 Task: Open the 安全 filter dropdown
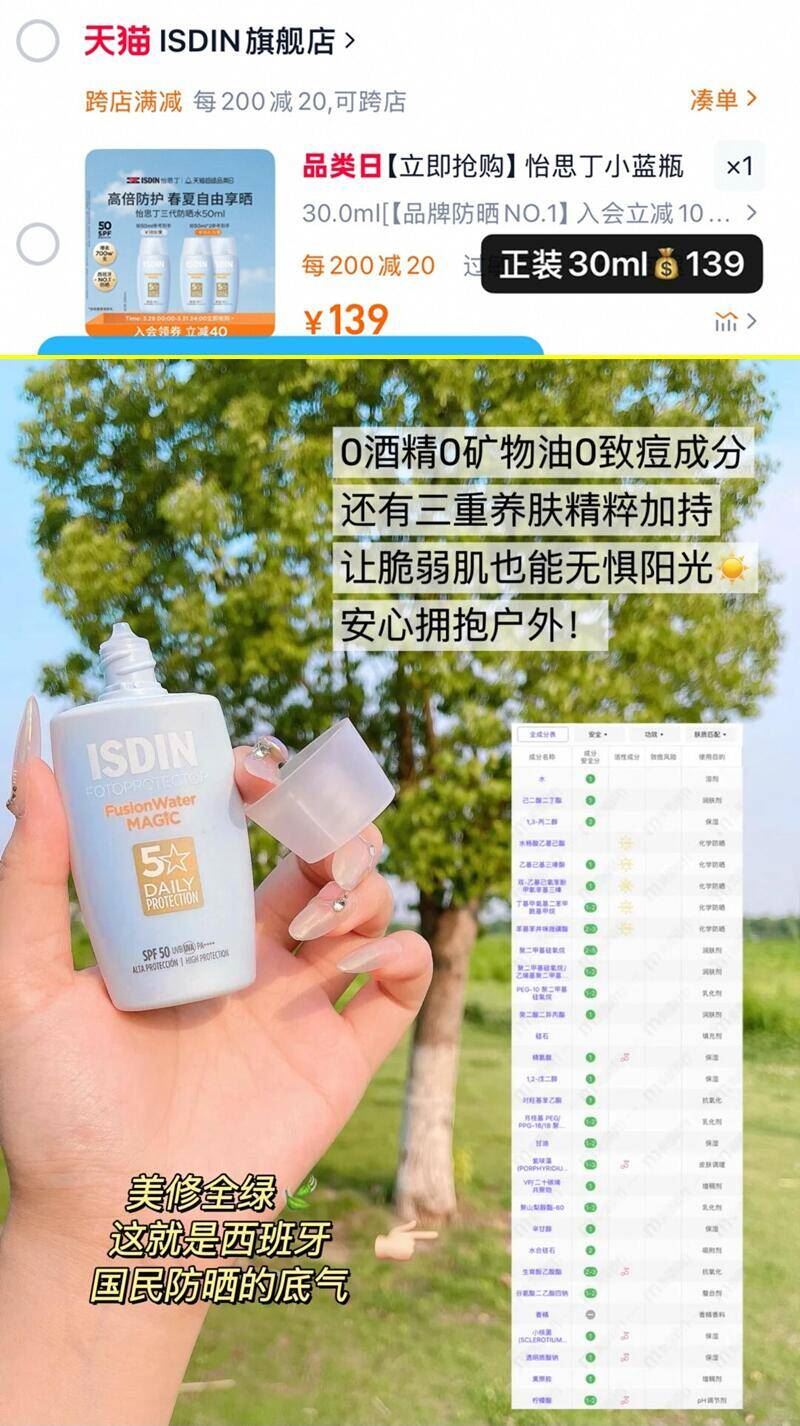click(x=599, y=734)
